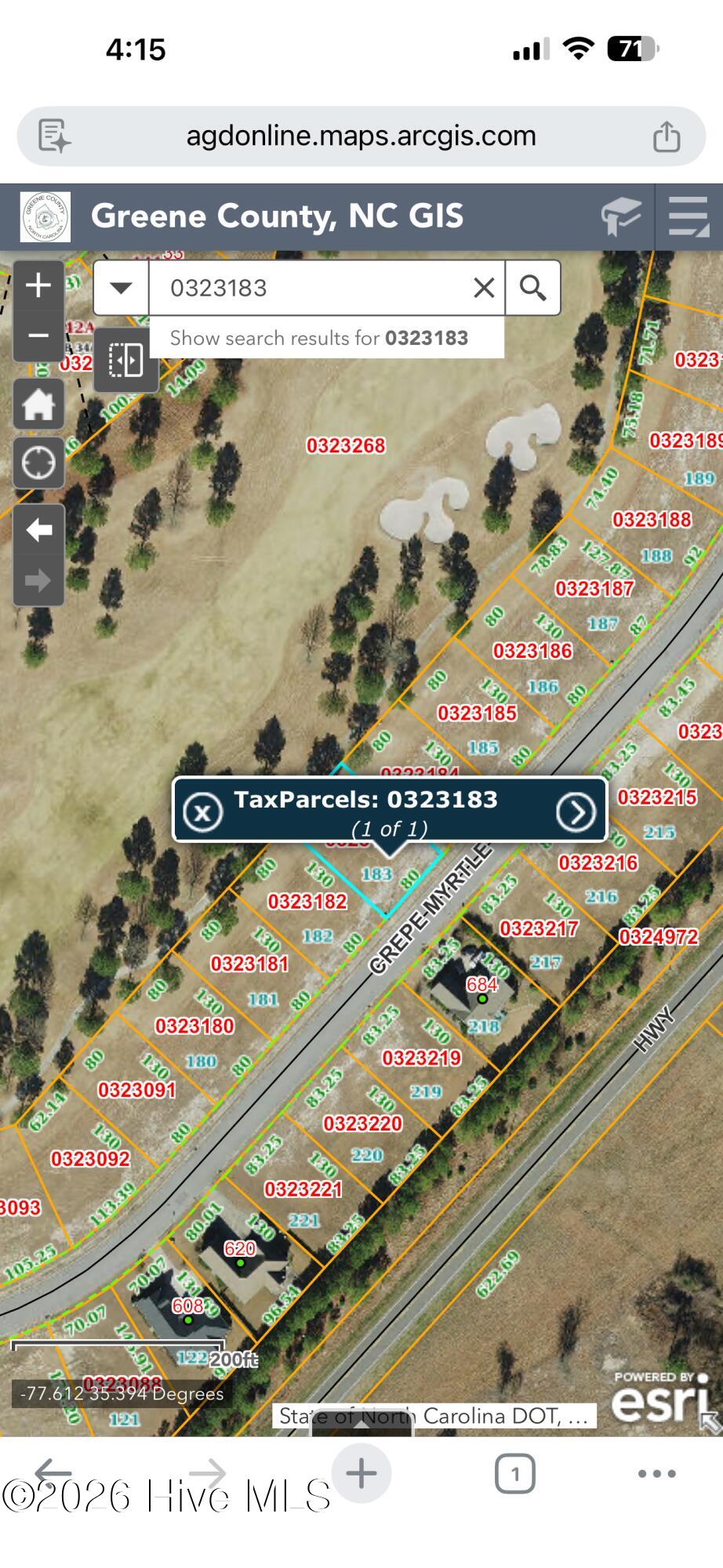Screen dimensions: 723x1568
Task: Zoom in on the map
Action: click(x=38, y=286)
